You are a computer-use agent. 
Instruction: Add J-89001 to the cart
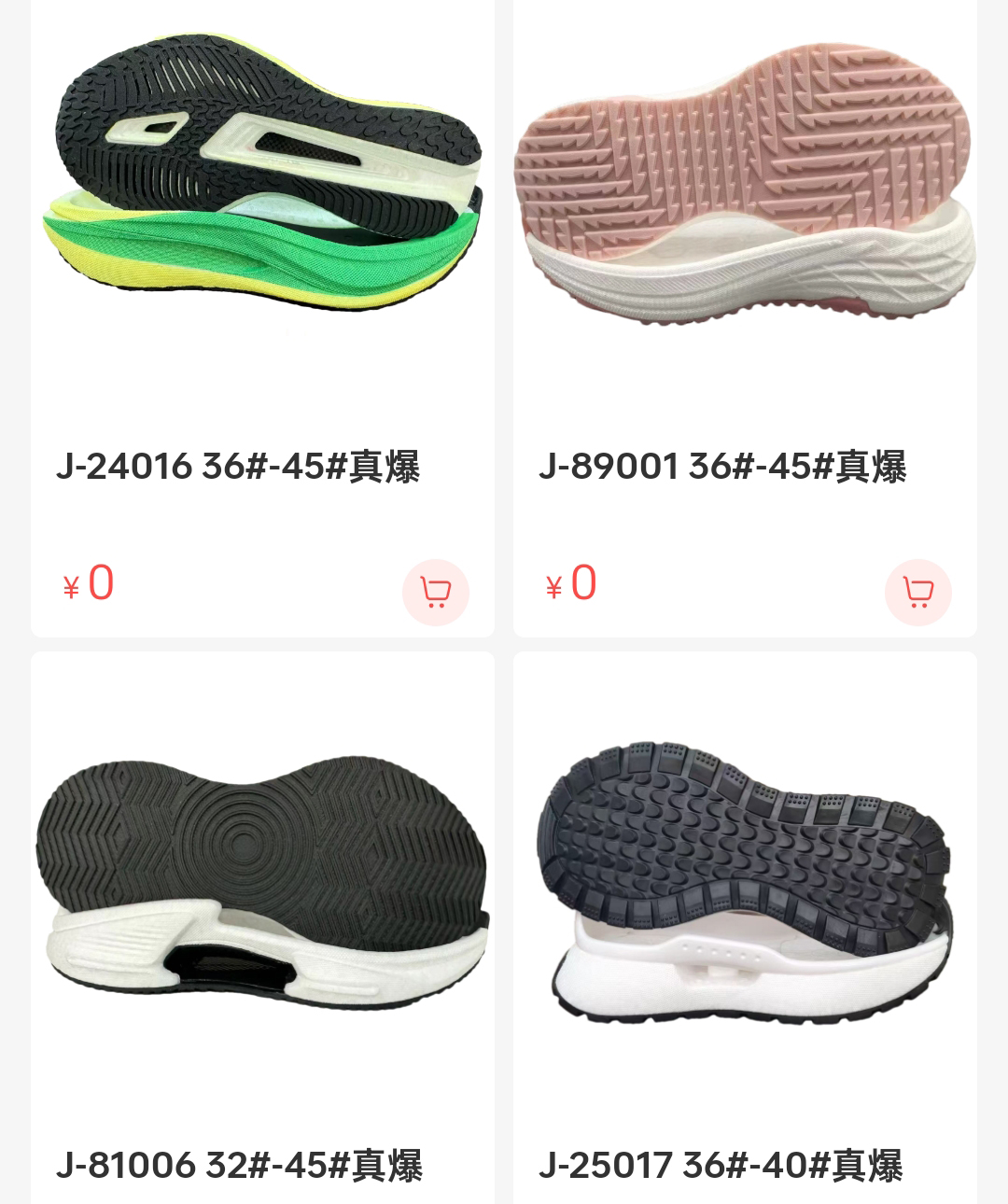pos(917,592)
